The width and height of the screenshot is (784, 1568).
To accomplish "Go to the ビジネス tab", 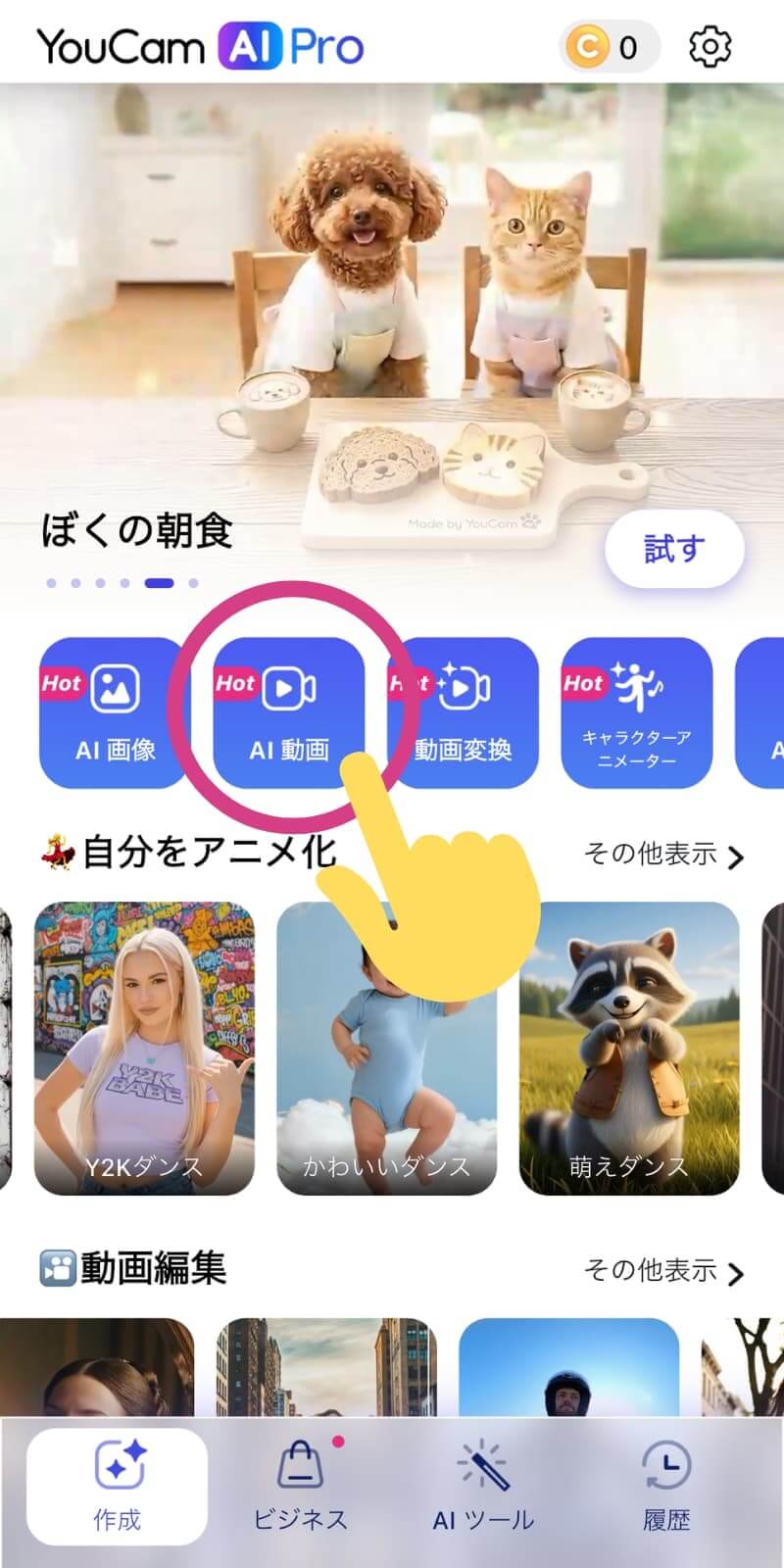I will [300, 1486].
